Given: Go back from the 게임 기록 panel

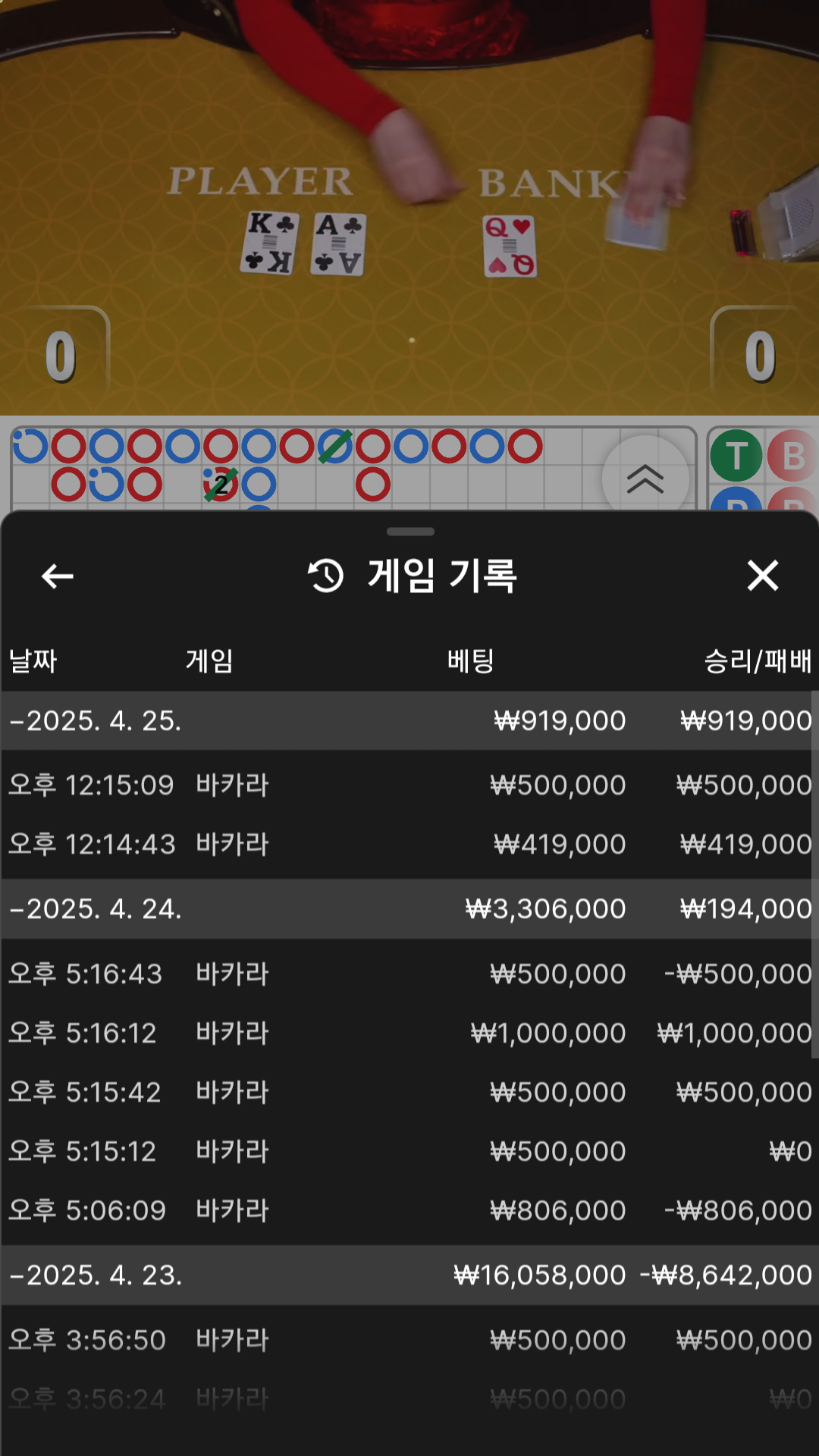Looking at the screenshot, I should pos(58,576).
